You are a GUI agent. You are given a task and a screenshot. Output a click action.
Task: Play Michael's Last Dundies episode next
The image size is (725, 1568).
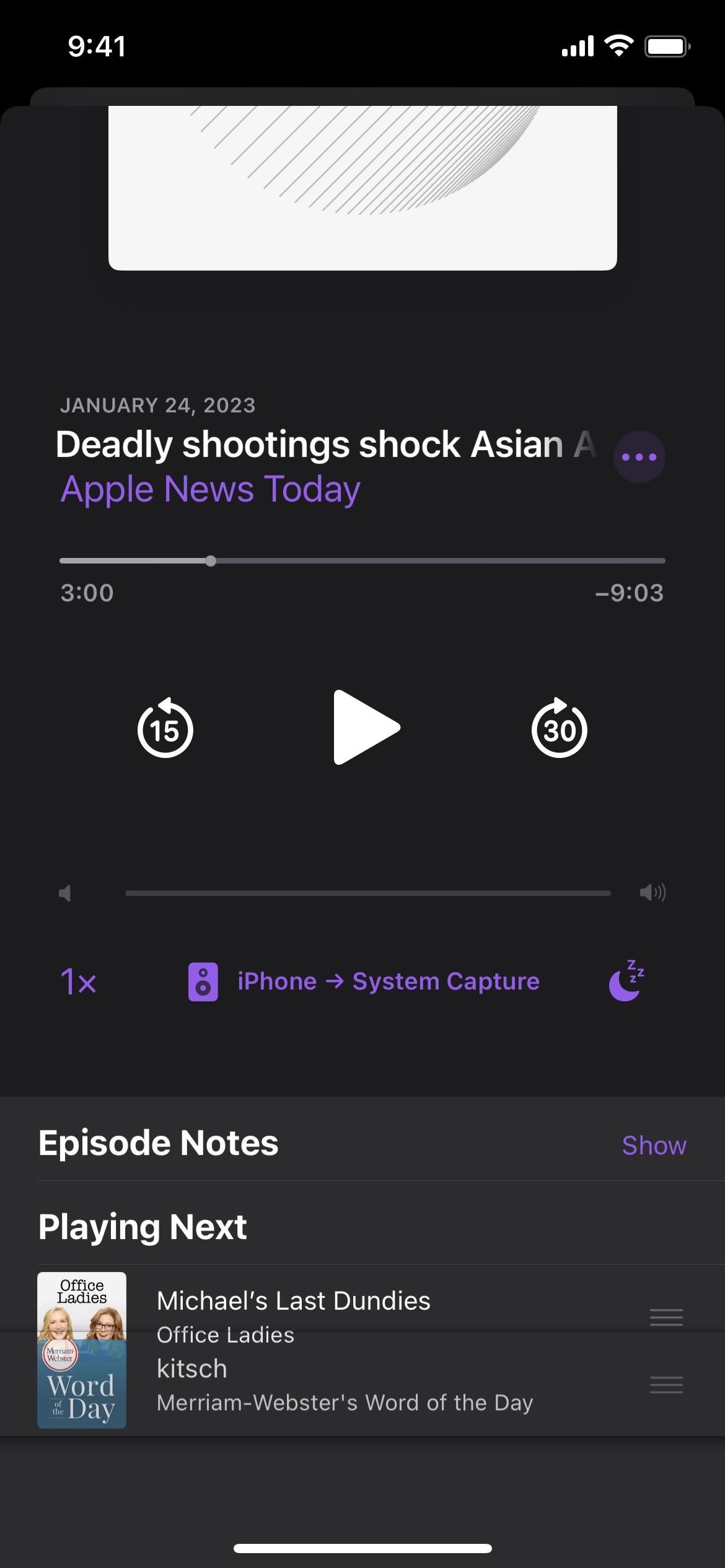click(x=294, y=1301)
